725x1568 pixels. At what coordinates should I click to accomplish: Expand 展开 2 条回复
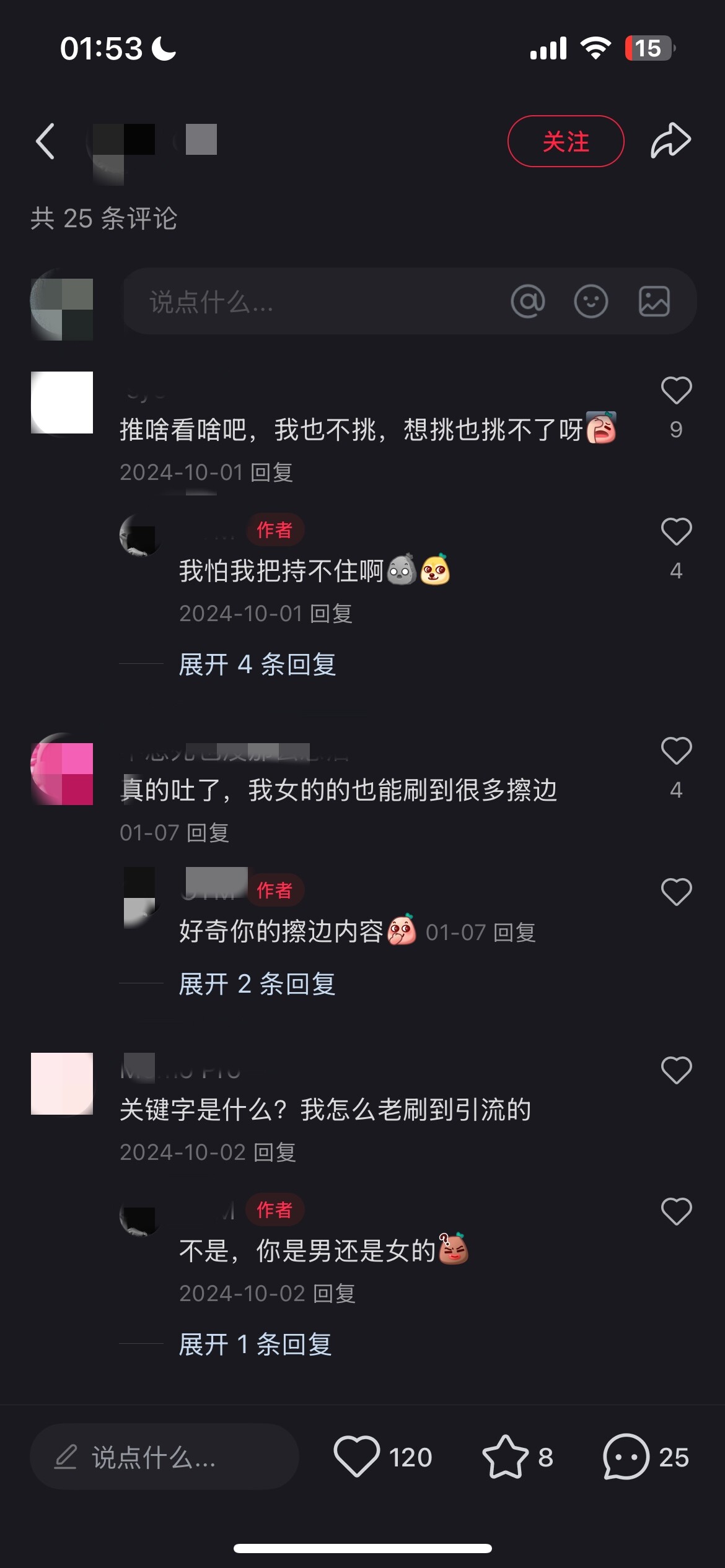(x=257, y=984)
